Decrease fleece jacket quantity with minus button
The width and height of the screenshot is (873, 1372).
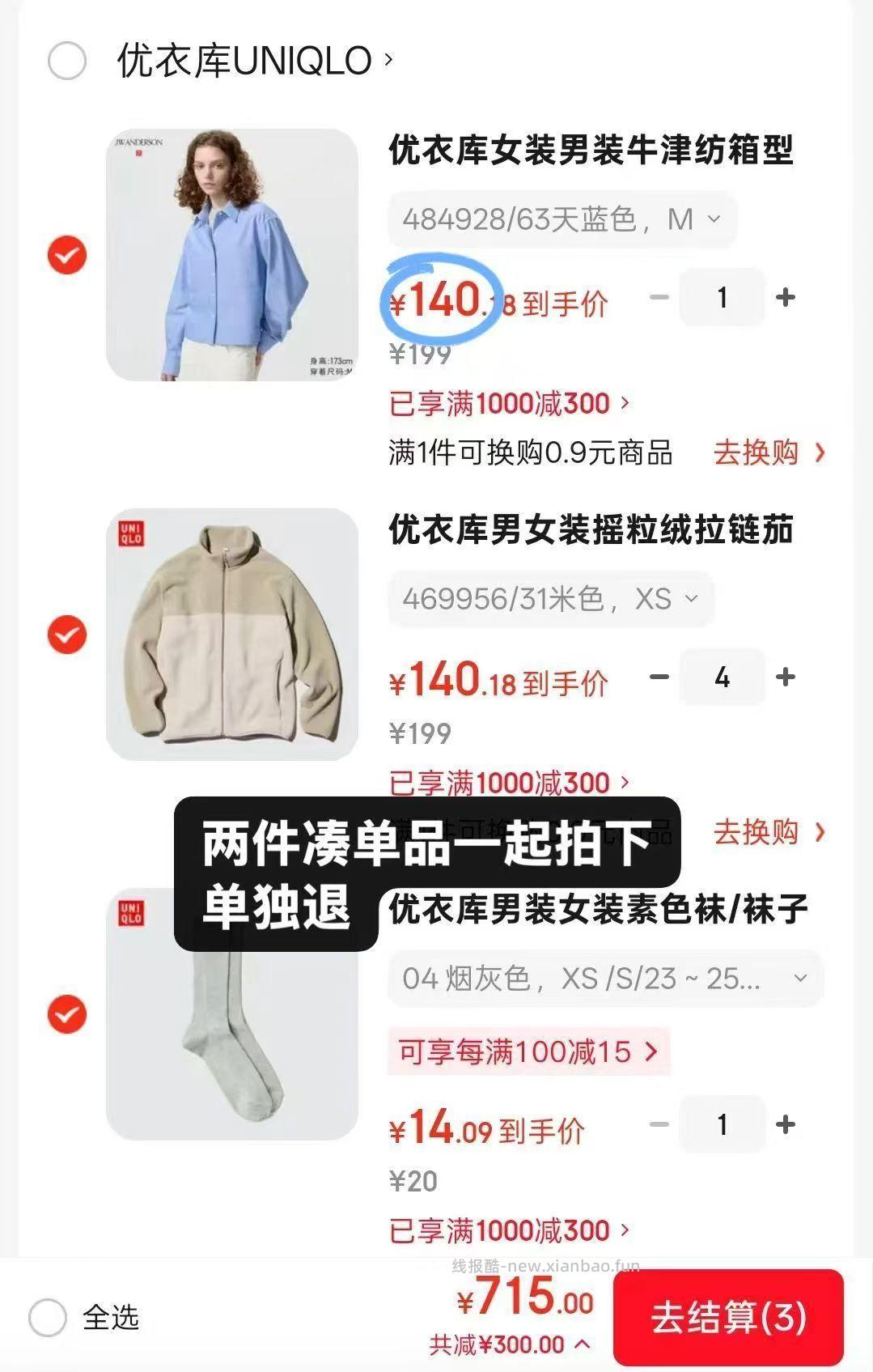coord(660,677)
